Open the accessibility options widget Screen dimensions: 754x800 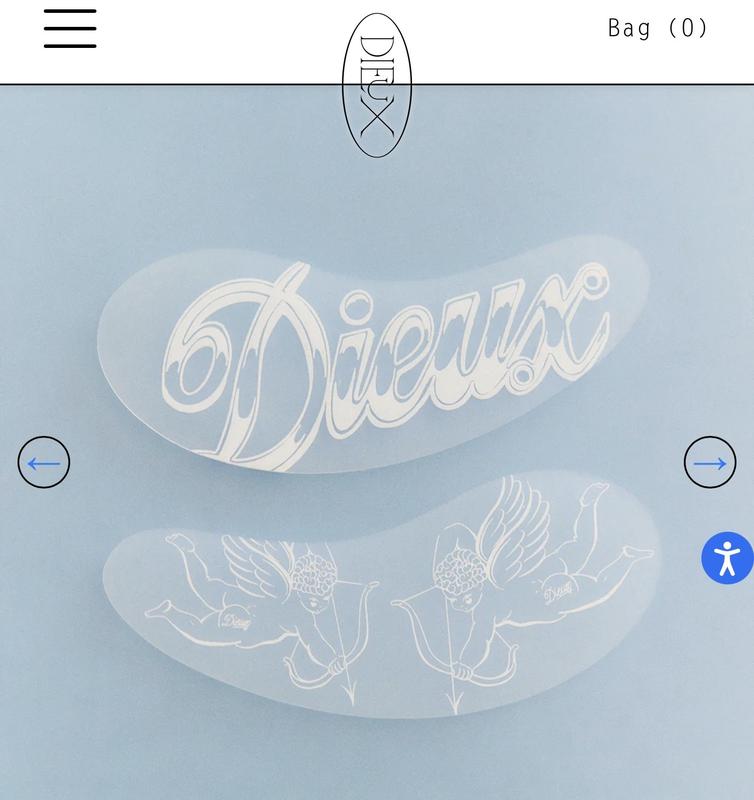tap(728, 558)
